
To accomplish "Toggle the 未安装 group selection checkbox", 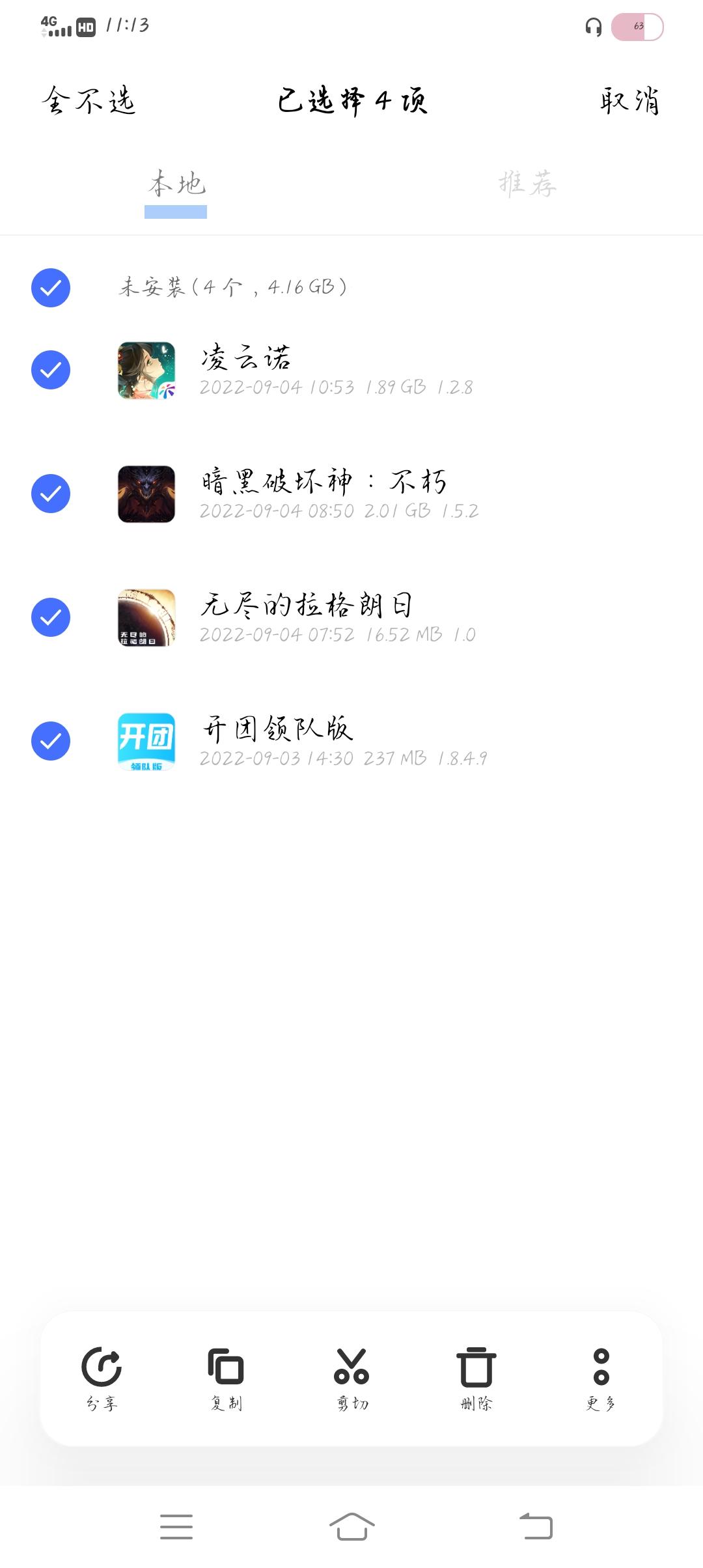I will click(49, 288).
